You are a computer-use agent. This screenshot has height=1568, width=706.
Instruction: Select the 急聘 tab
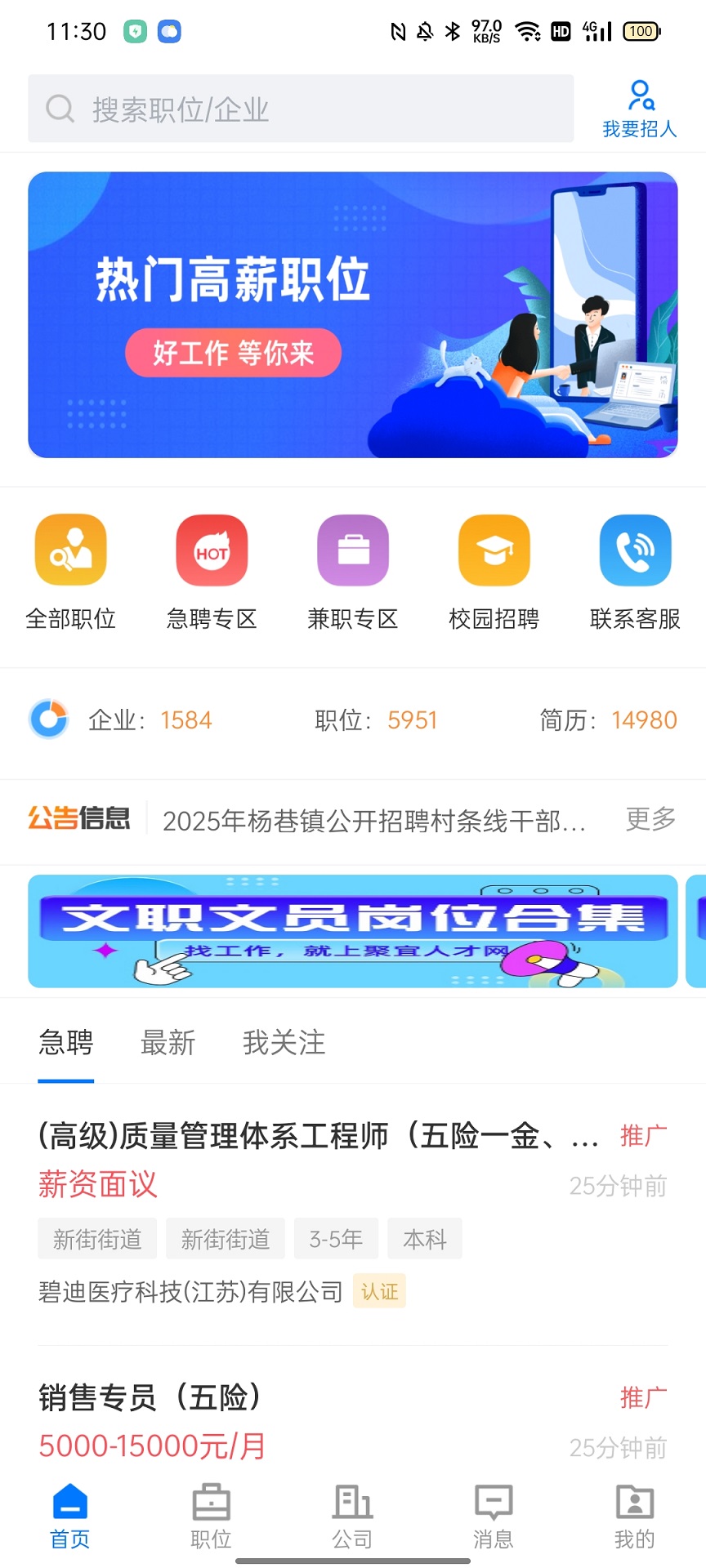(x=65, y=1043)
